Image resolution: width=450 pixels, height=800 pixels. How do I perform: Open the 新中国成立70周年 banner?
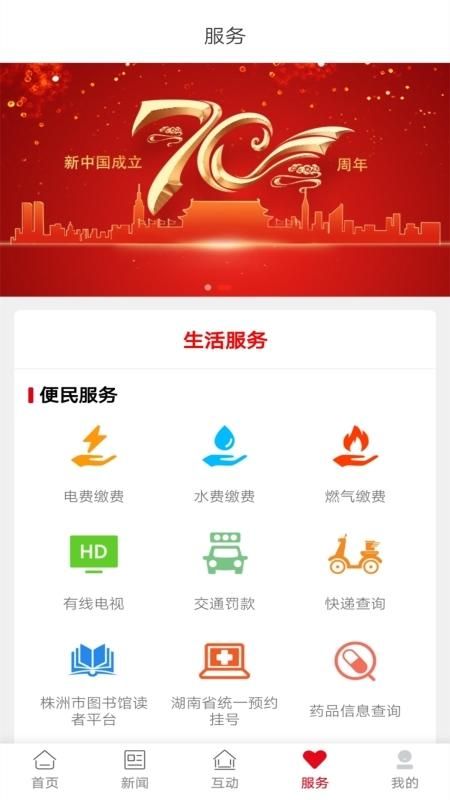225,179
